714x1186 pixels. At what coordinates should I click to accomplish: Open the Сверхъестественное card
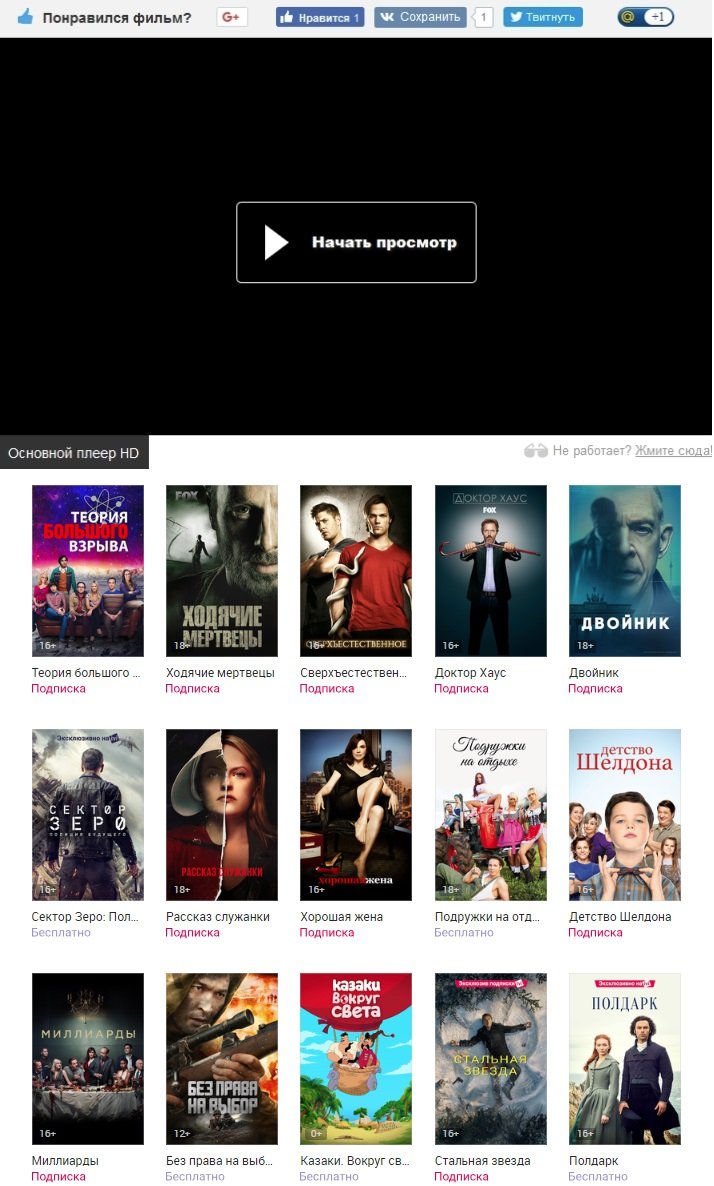[x=356, y=570]
